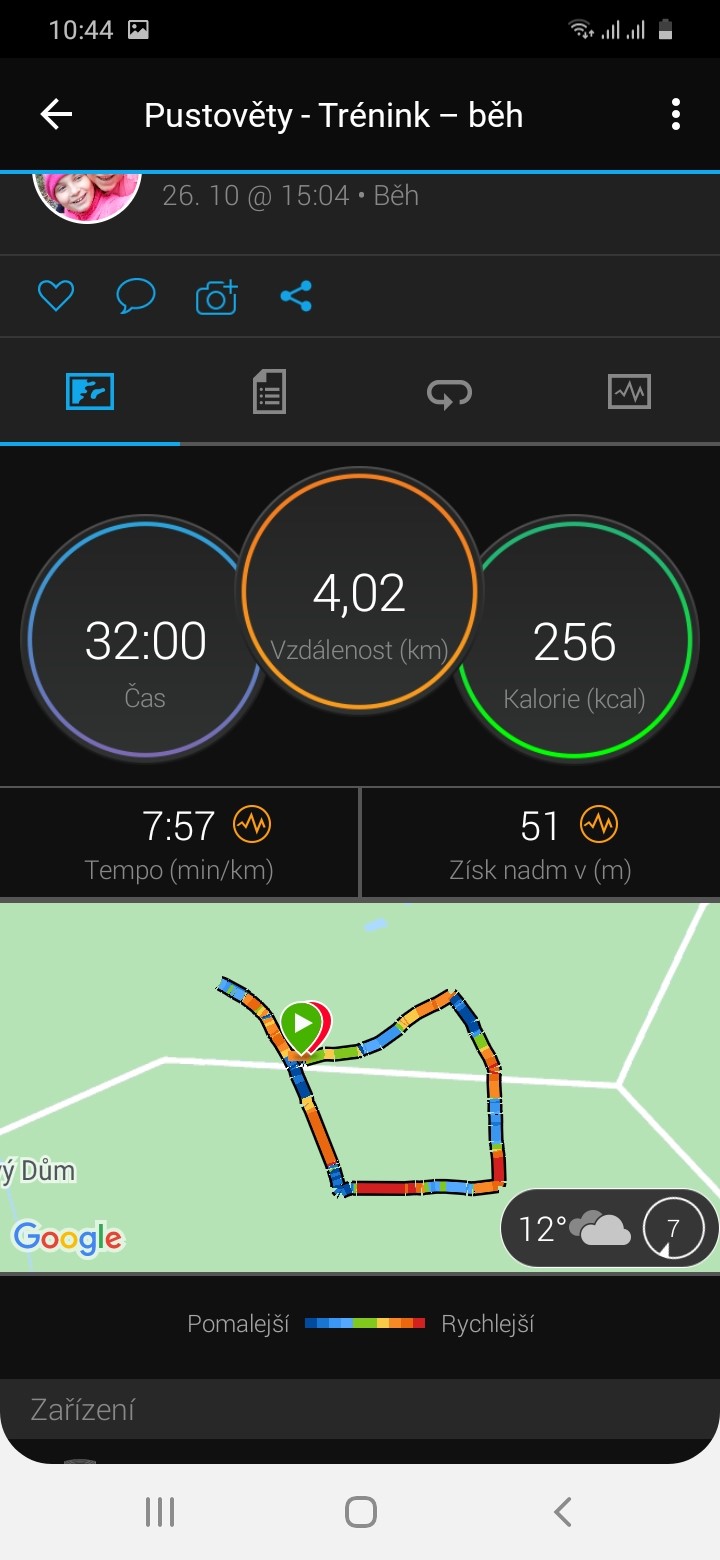
Task: Open the recent apps system button
Action: pos(160,1512)
